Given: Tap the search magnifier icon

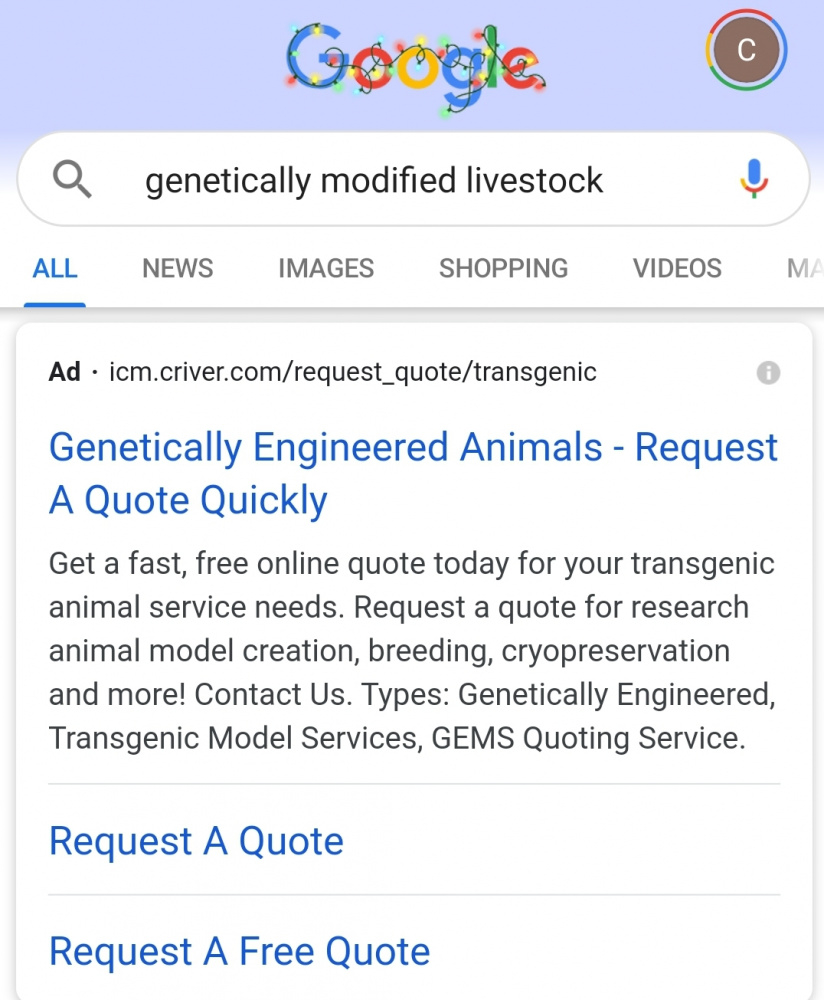Looking at the screenshot, I should (72, 180).
